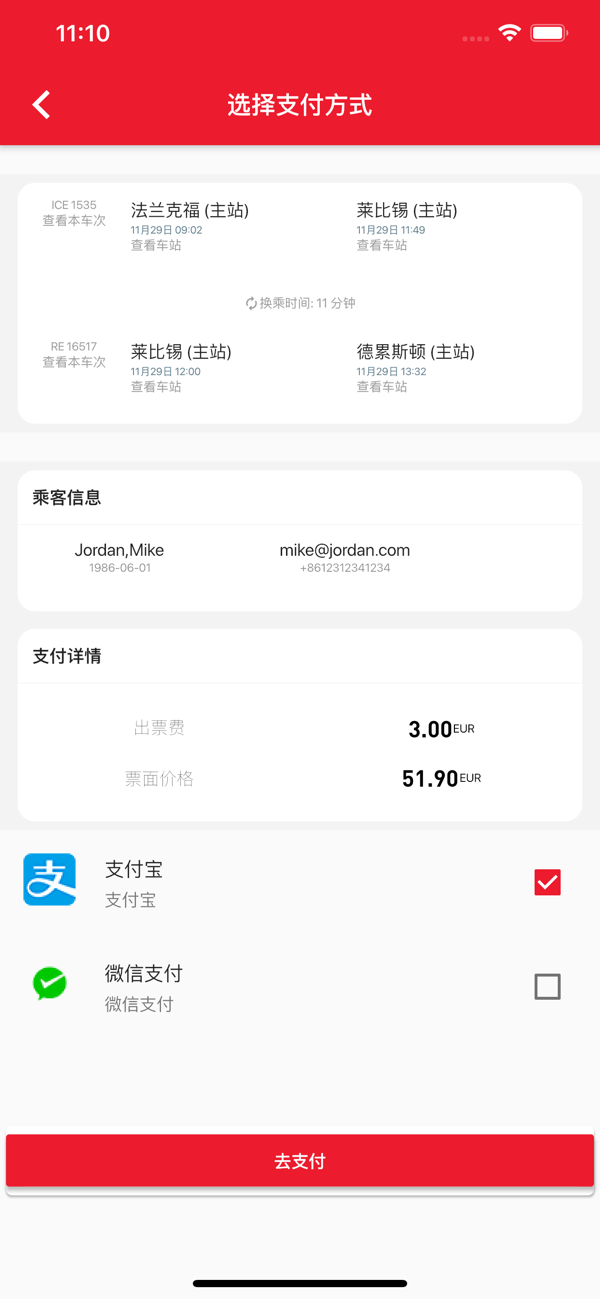Select 微信支付 as payment method
Viewport: 600px width, 1299px height.
547,987
